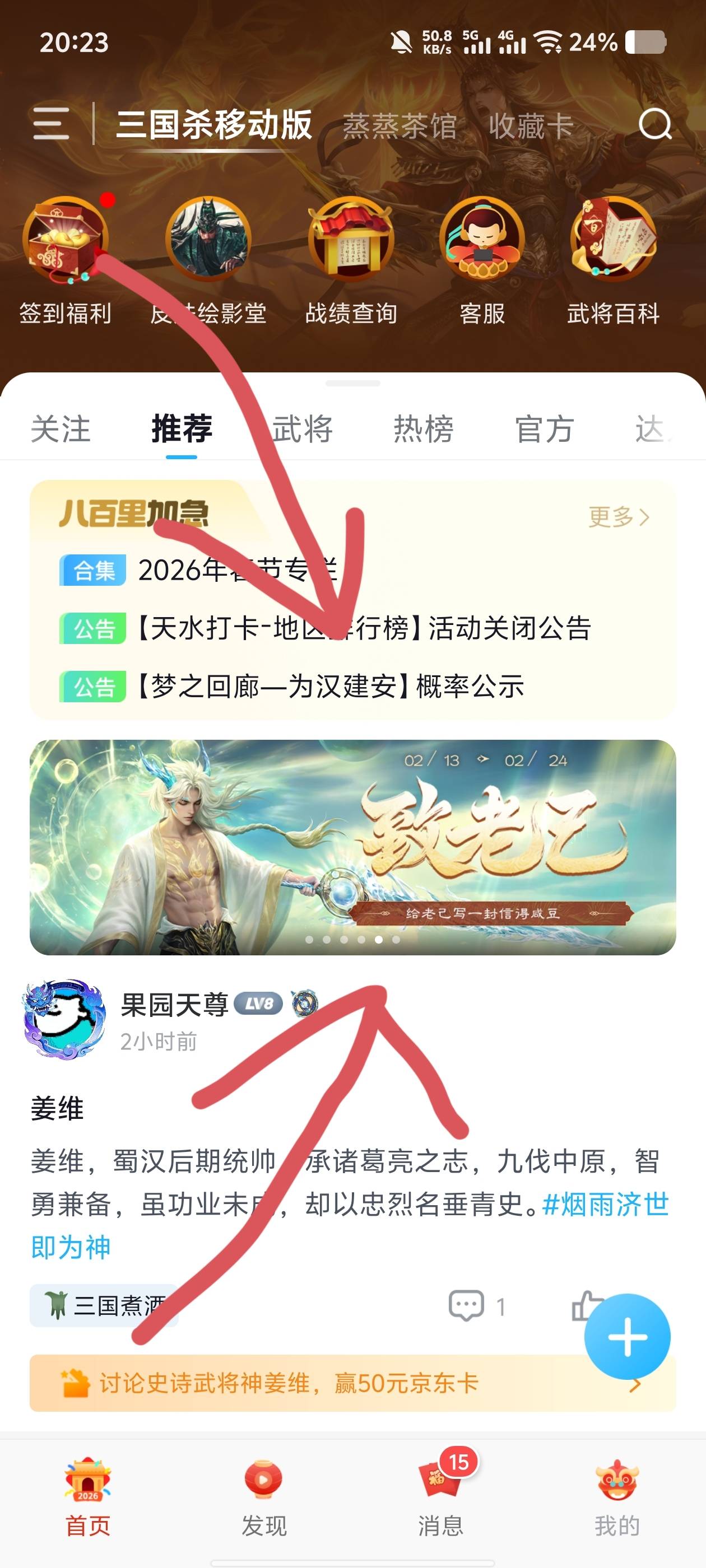Image resolution: width=706 pixels, height=1568 pixels.
Task: Open 武将百科 encyclopedia
Action: pyautogui.click(x=613, y=240)
